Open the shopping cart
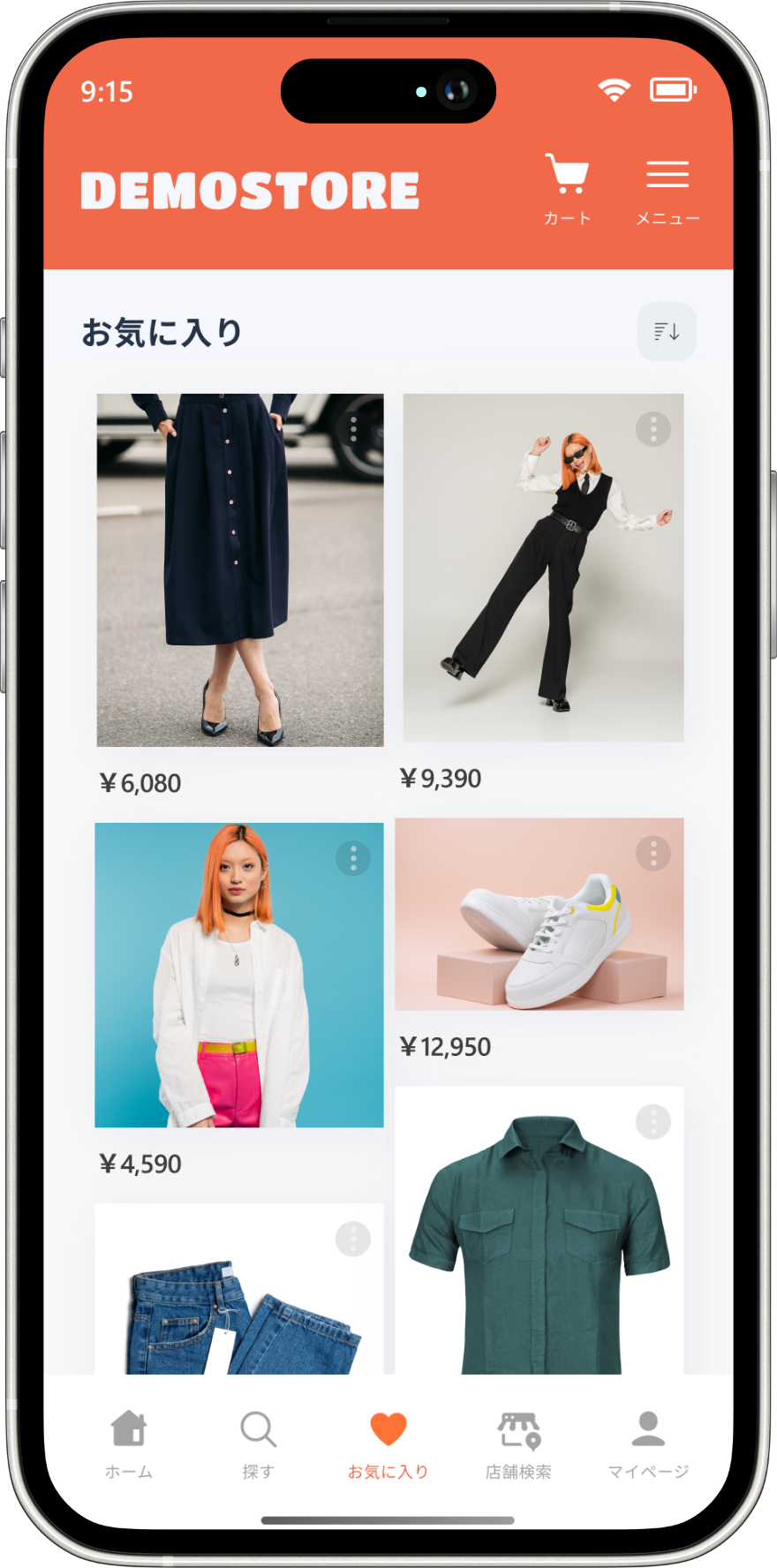The height and width of the screenshot is (1568, 777). 567,190
